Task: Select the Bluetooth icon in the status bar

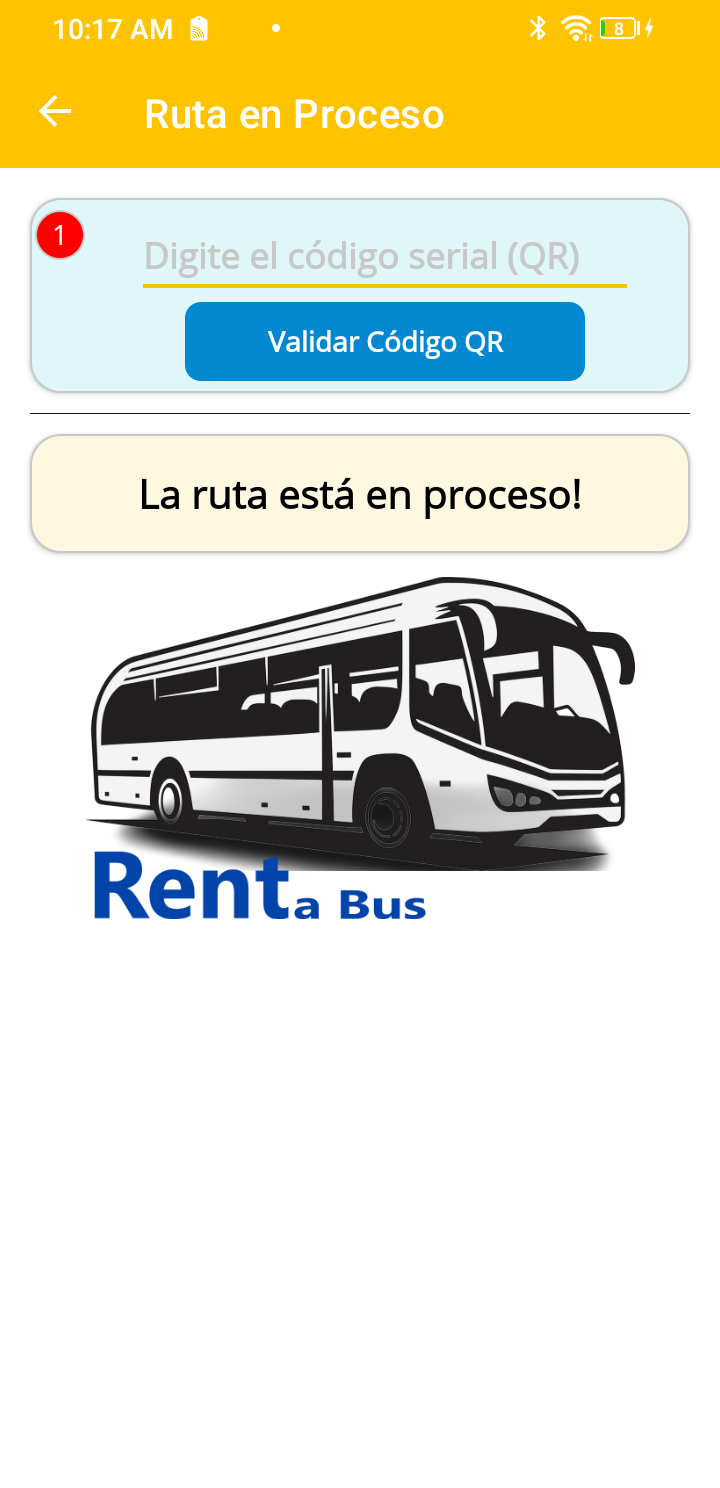Action: (538, 30)
